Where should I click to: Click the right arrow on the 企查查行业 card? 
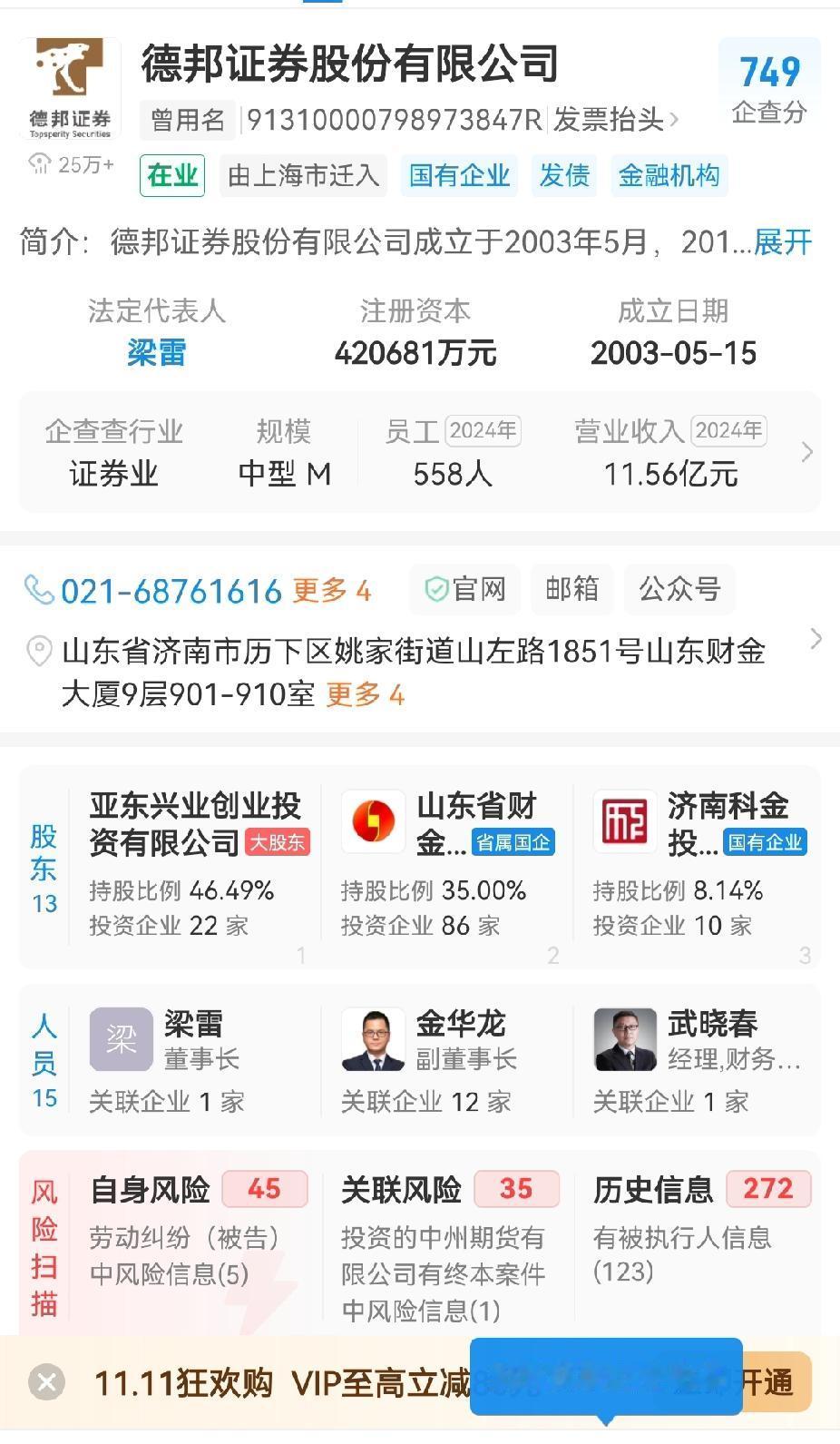coord(806,452)
